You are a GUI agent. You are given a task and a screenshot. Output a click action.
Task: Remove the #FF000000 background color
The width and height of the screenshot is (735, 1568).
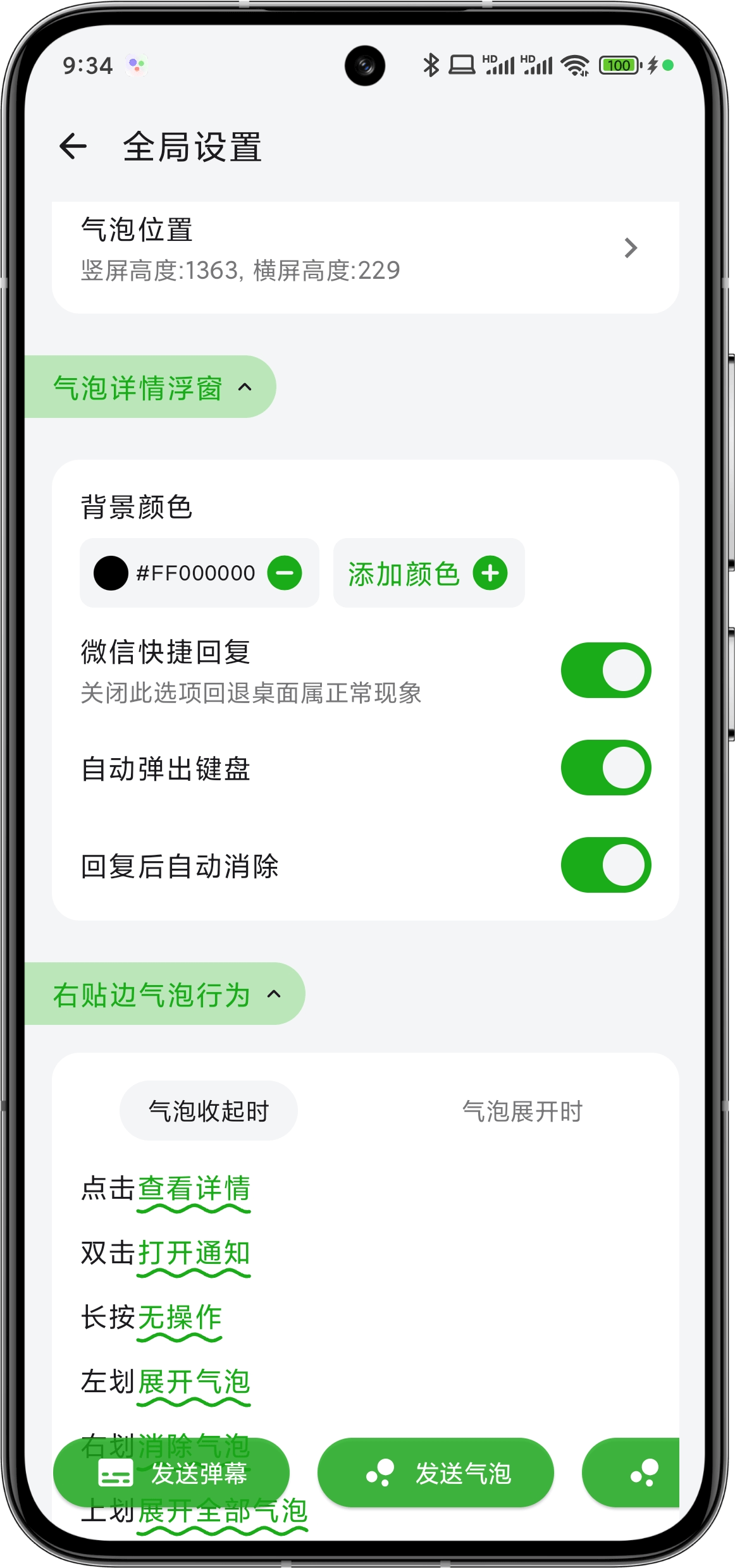pyautogui.click(x=285, y=573)
